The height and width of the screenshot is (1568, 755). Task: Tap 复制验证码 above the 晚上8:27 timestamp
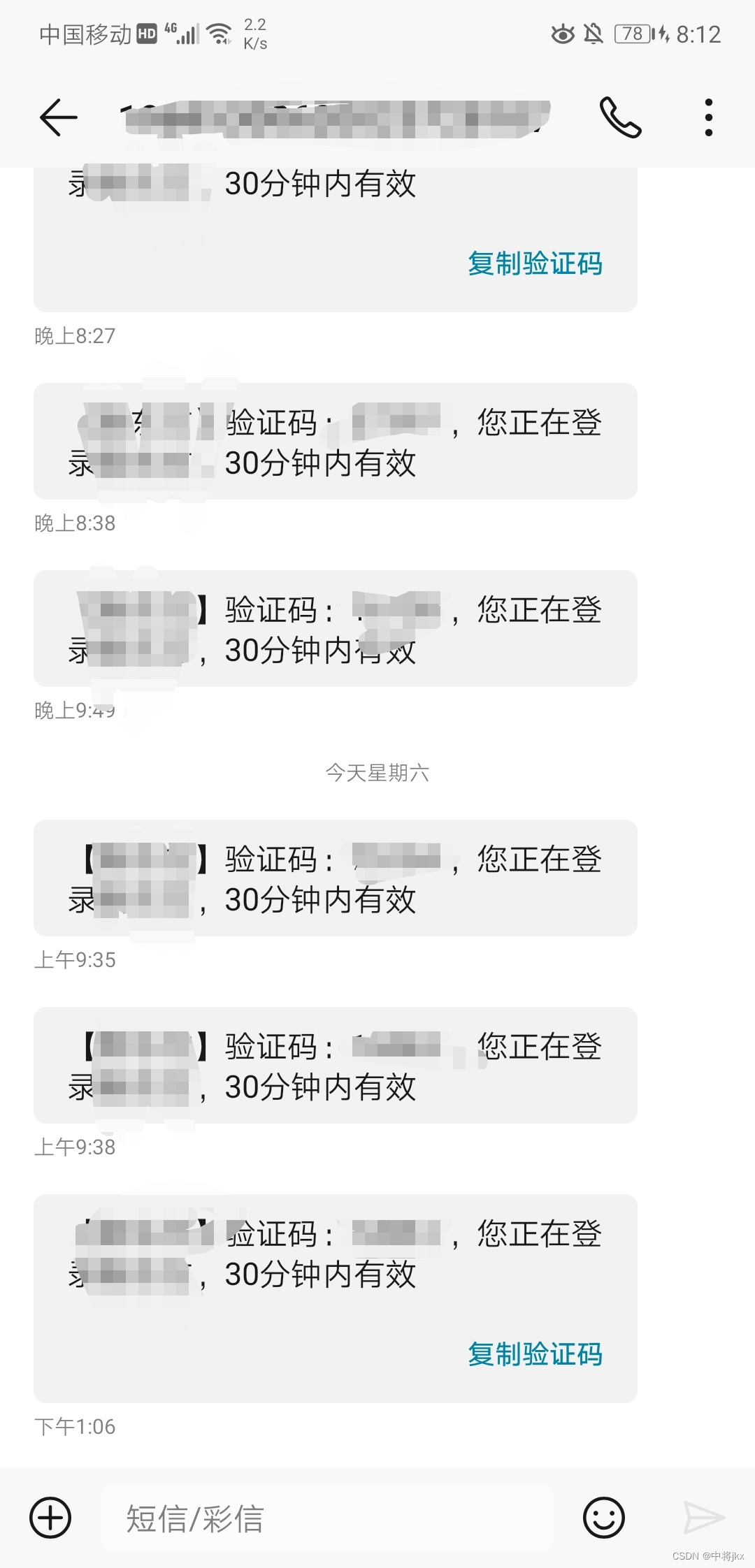point(535,263)
